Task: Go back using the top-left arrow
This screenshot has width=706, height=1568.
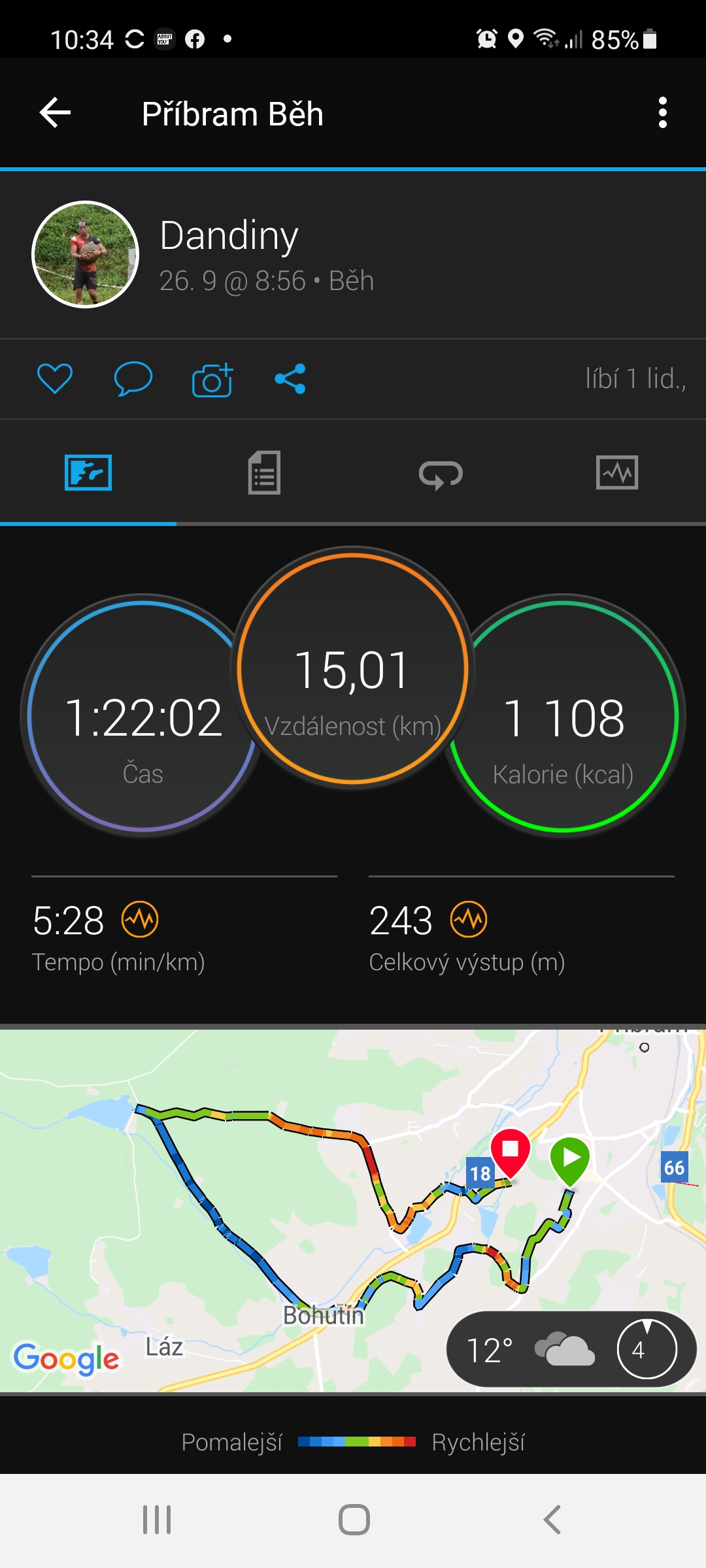Action: click(x=56, y=113)
